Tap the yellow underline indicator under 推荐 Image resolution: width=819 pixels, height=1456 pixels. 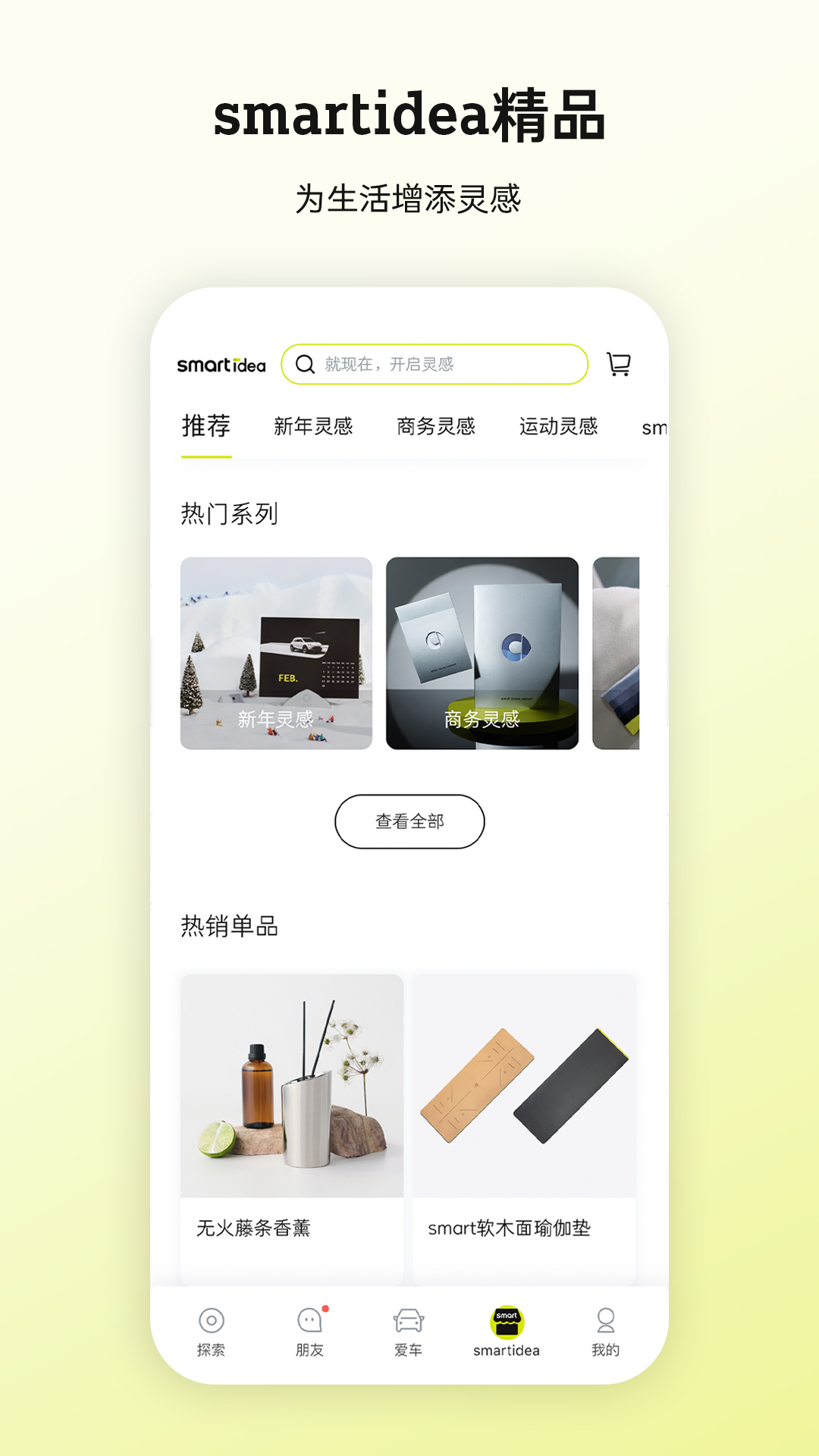(206, 455)
